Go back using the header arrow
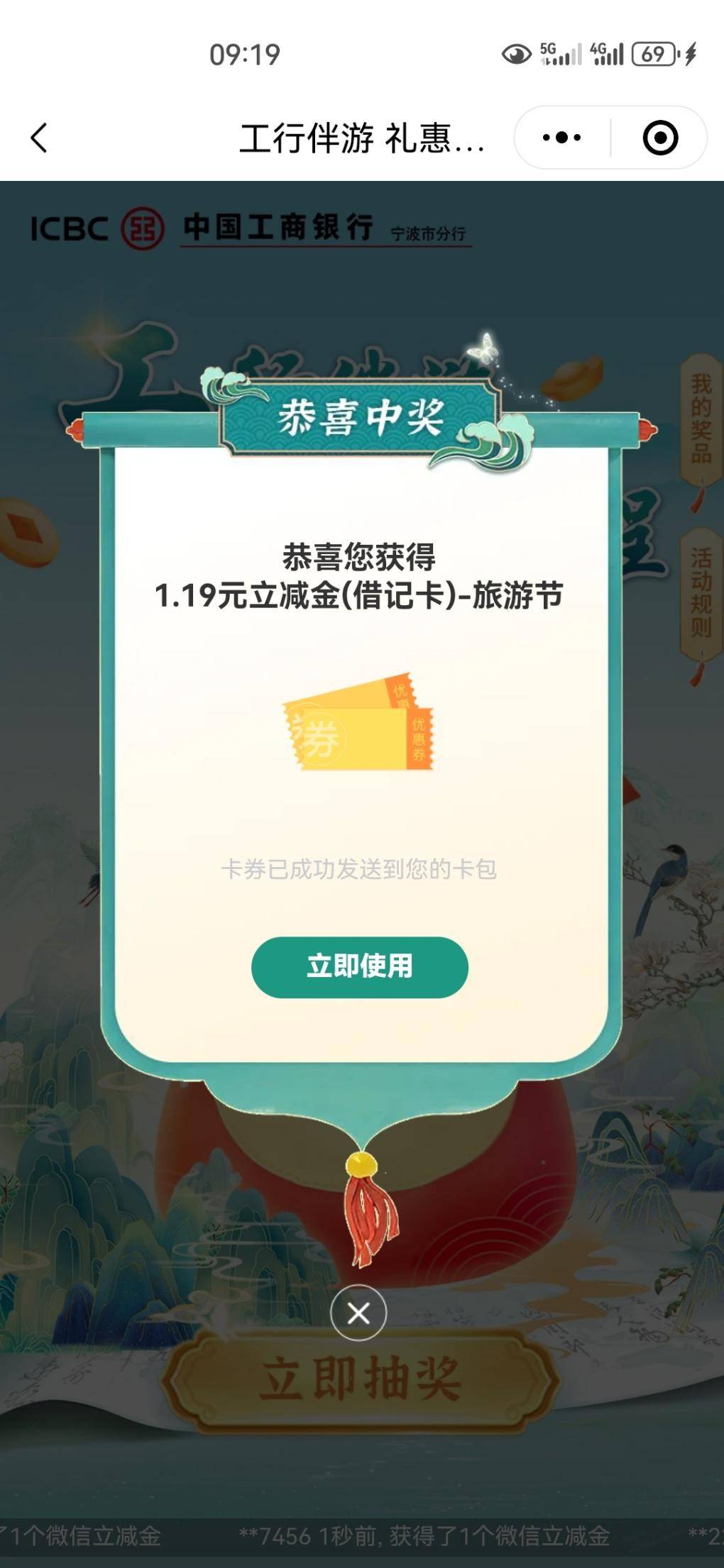This screenshot has width=724, height=1568. [39, 138]
